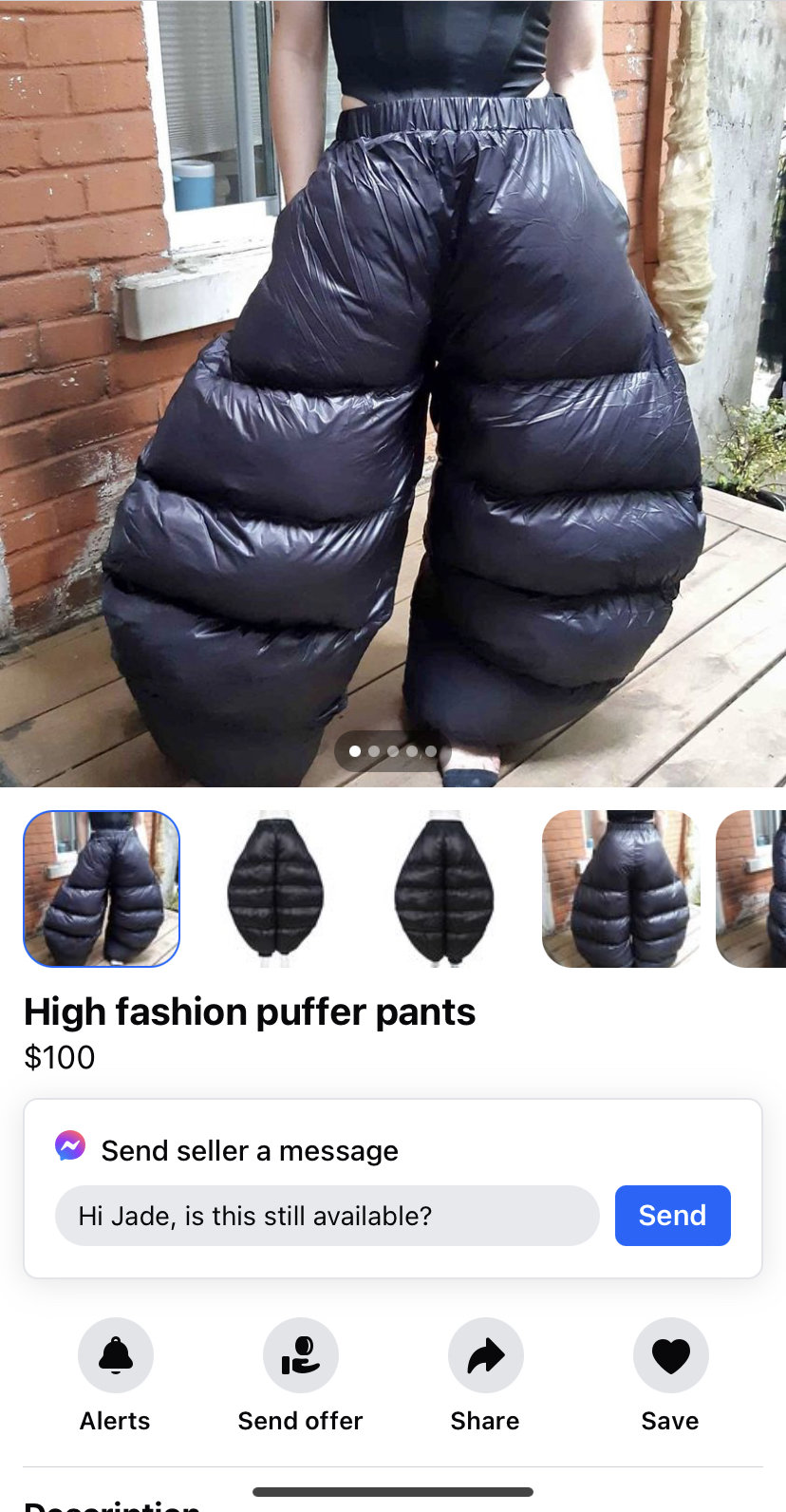The width and height of the screenshot is (786, 1512).
Task: Select the third thumbnail showing pants back view
Action: [x=444, y=889]
